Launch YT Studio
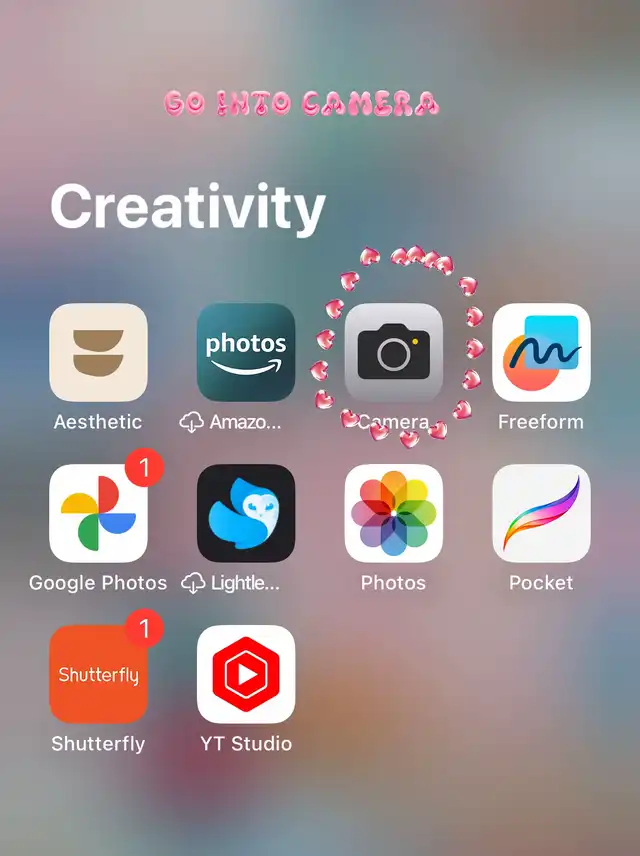 click(x=246, y=674)
